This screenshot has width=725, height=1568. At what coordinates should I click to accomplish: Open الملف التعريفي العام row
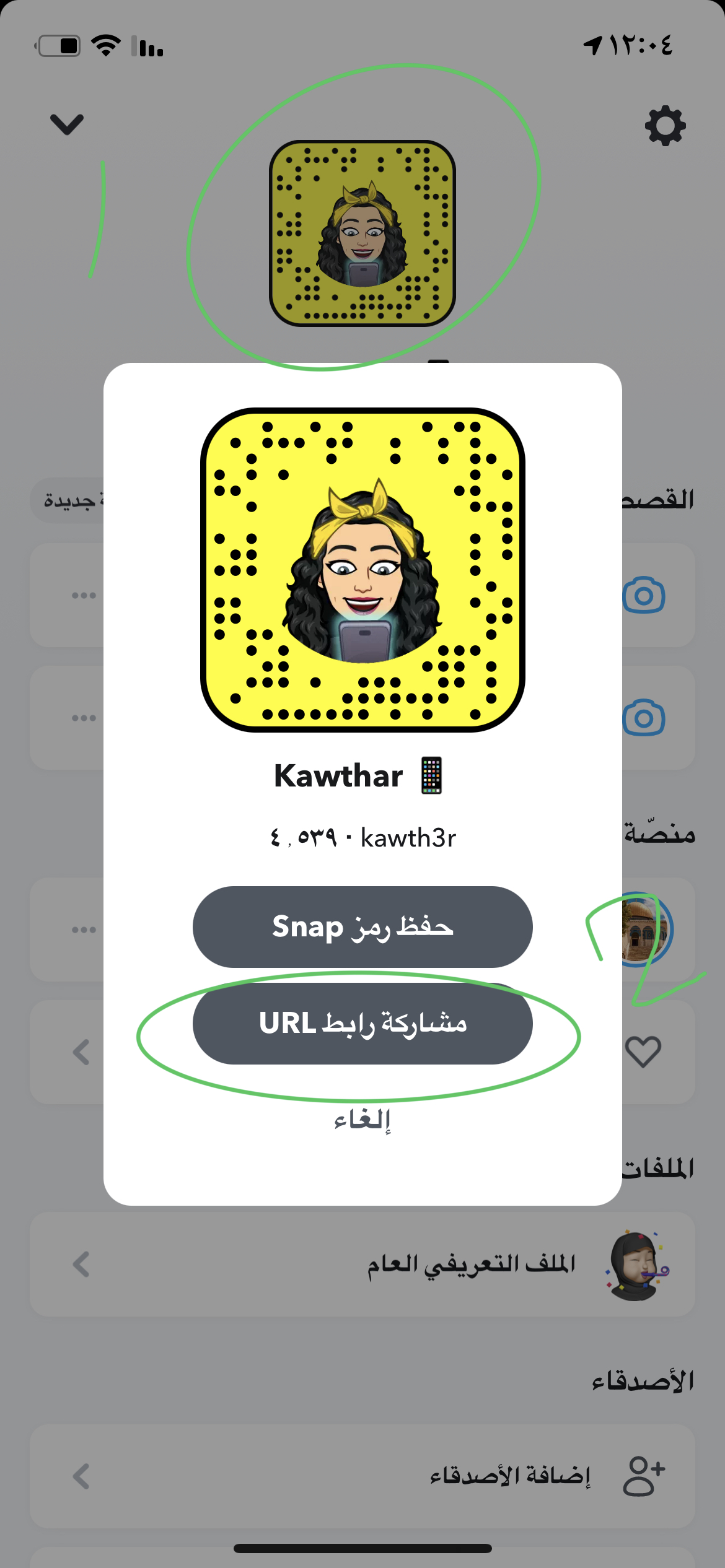362,1264
